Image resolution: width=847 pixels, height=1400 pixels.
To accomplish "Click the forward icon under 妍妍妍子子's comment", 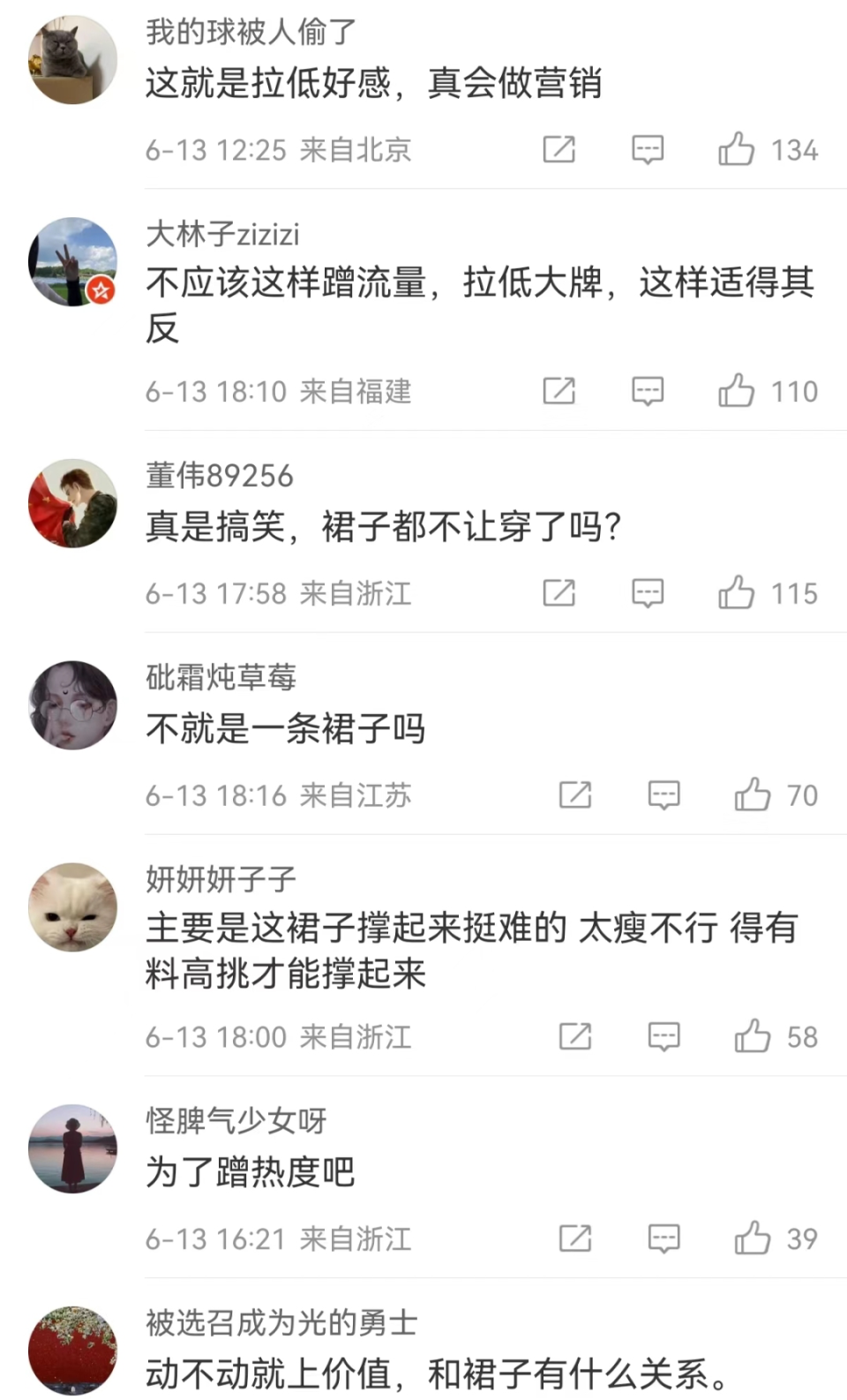I will coord(576,1036).
